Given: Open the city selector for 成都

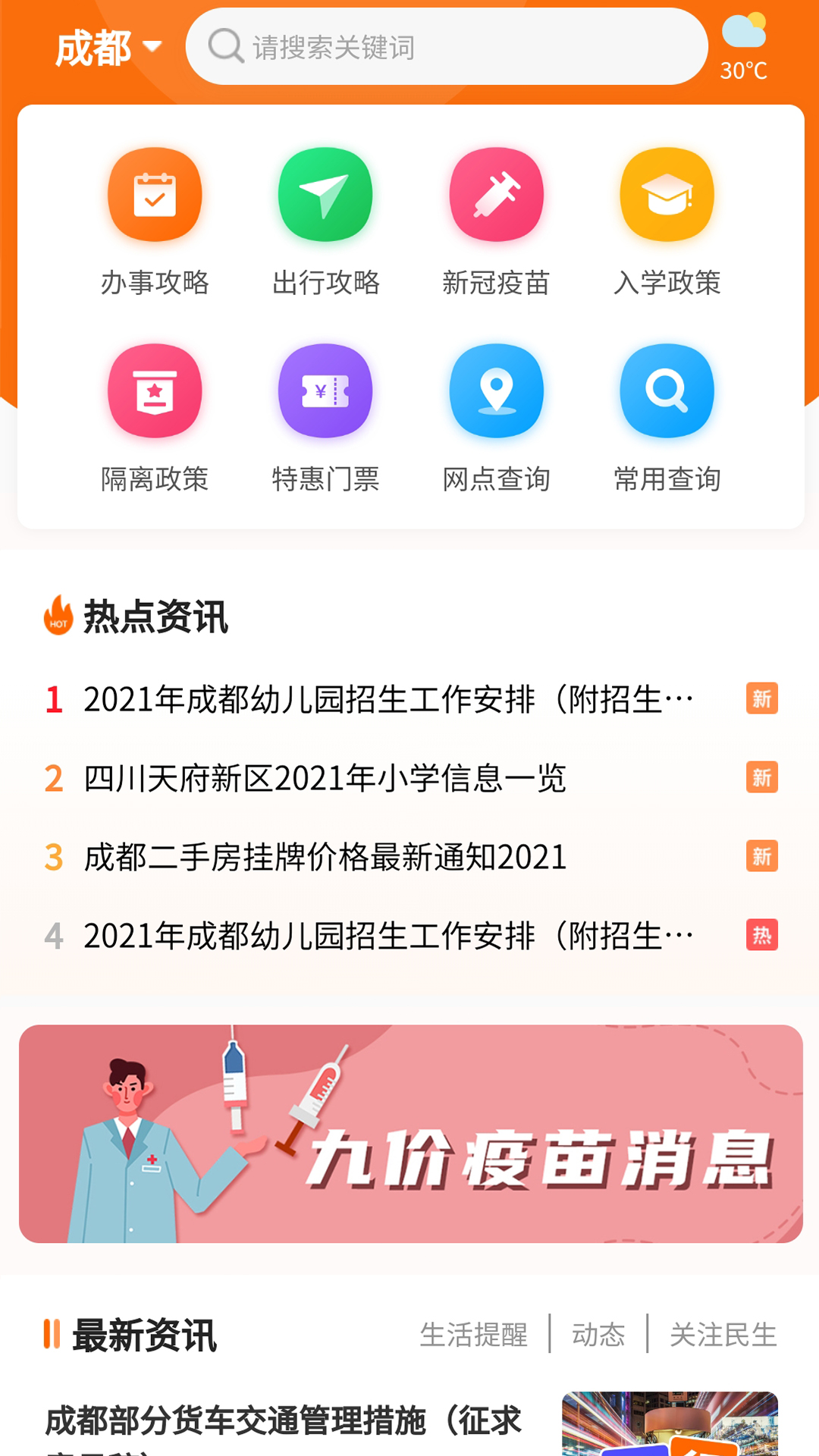Looking at the screenshot, I should point(106,47).
